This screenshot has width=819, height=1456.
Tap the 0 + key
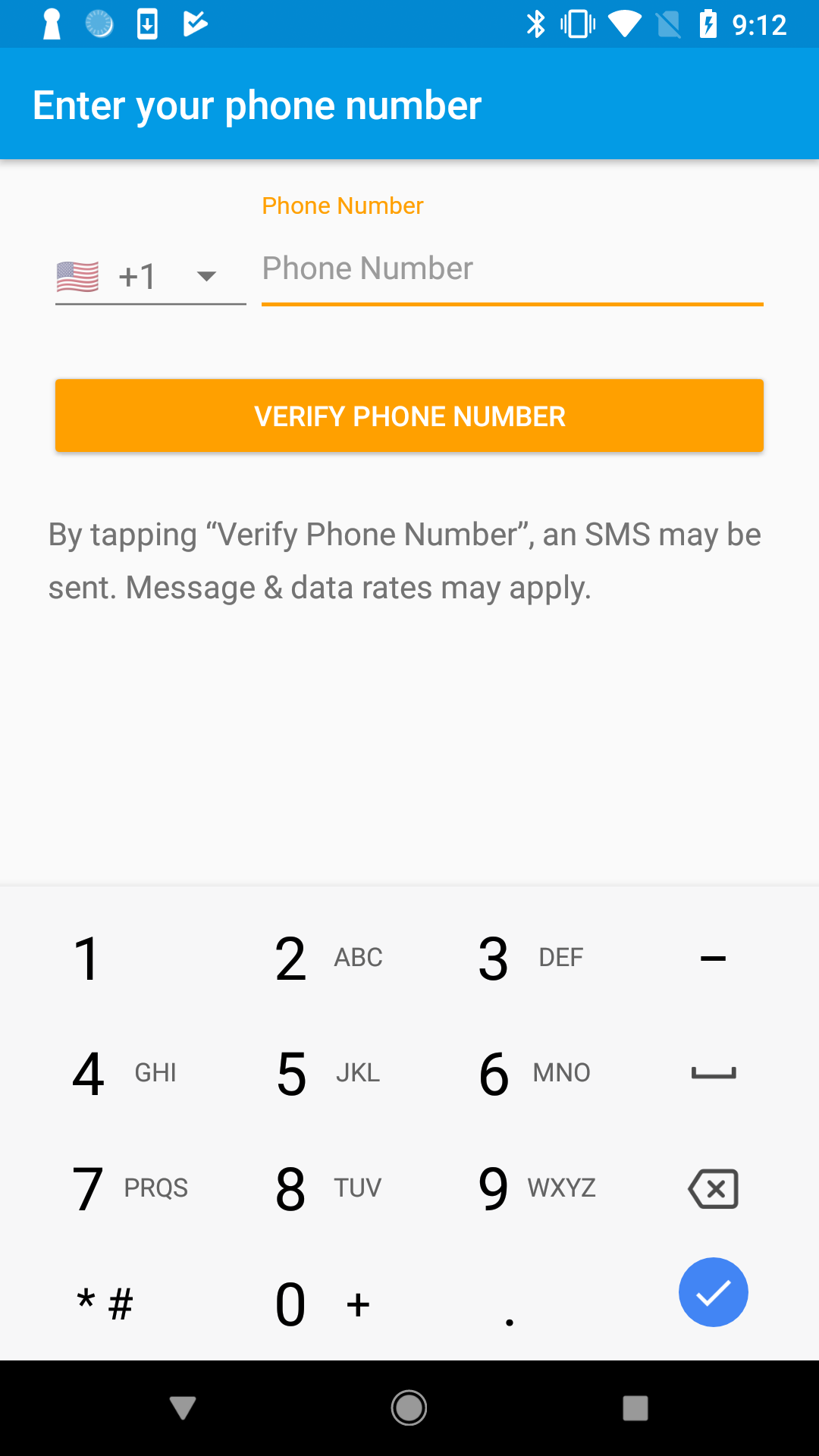[307, 1304]
